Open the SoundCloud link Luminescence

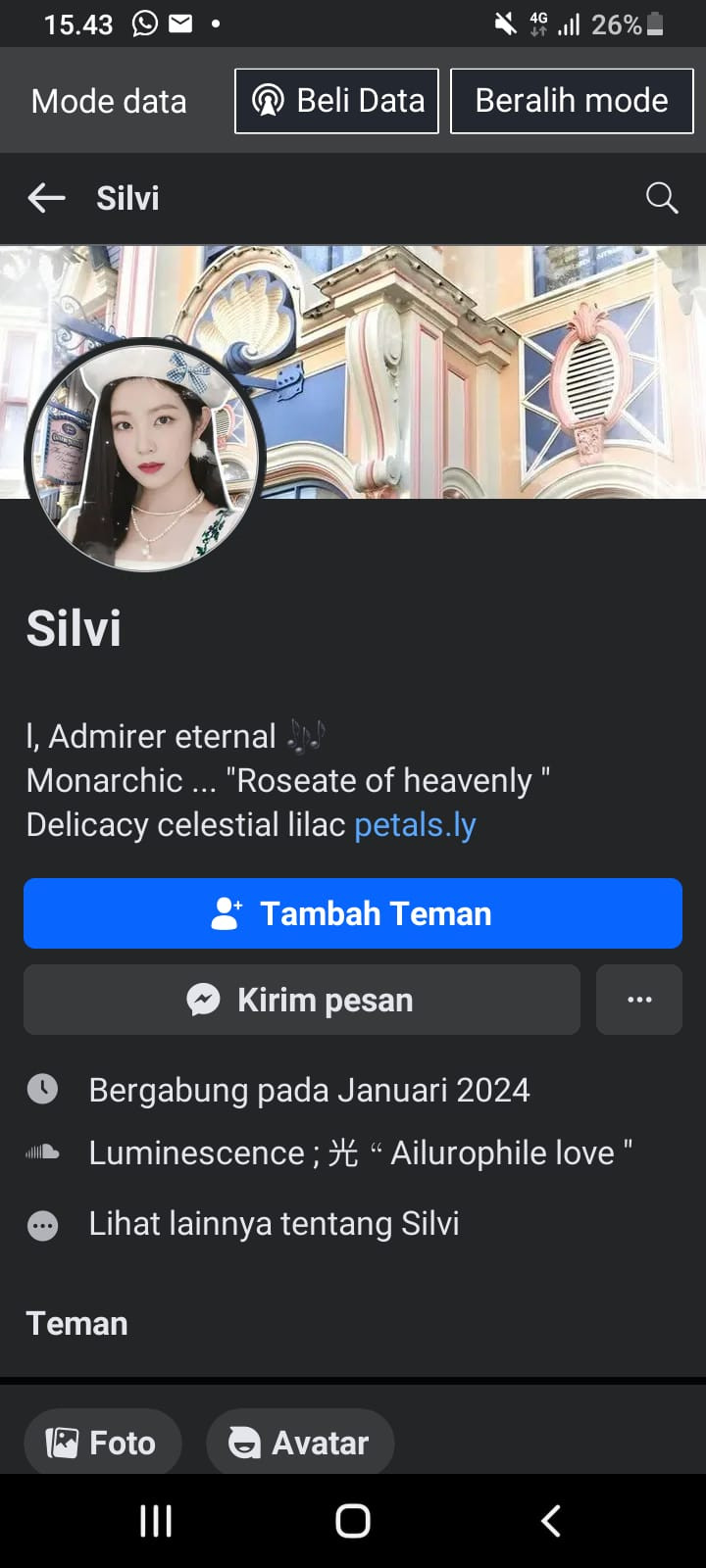tap(360, 1153)
